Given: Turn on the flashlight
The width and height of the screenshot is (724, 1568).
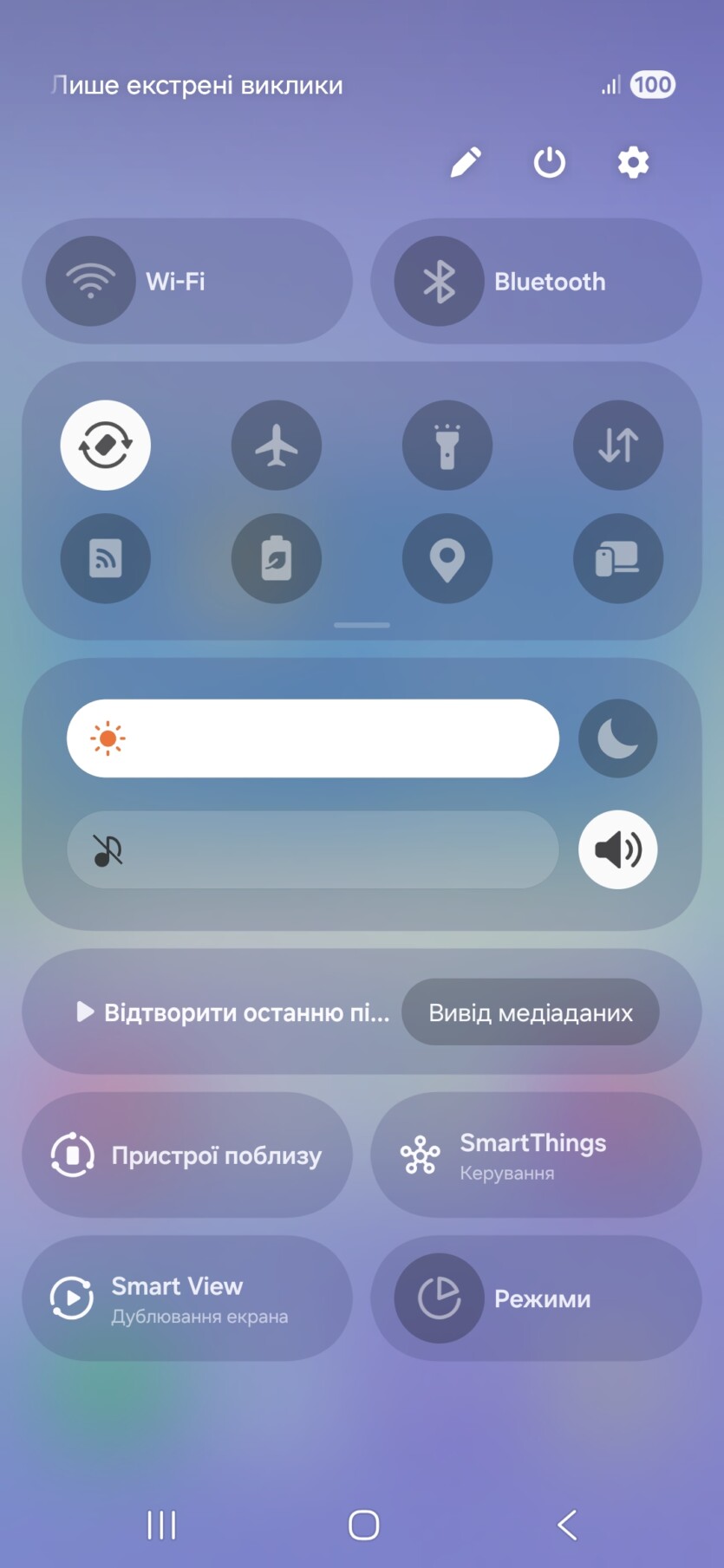Looking at the screenshot, I should point(447,446).
